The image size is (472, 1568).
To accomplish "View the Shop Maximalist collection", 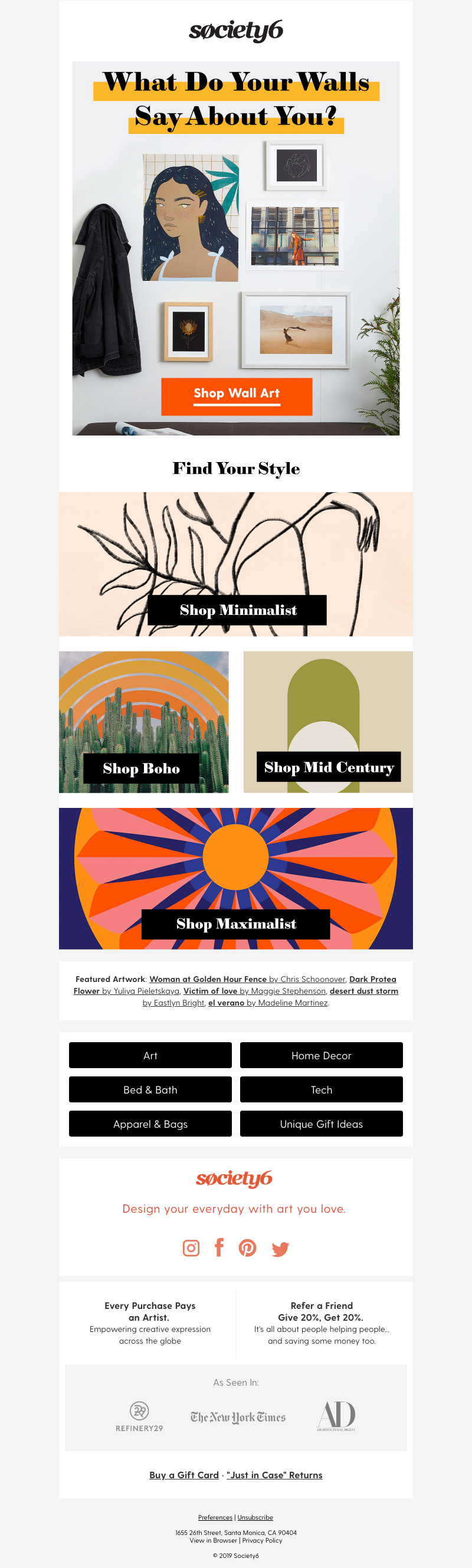I will [x=236, y=924].
